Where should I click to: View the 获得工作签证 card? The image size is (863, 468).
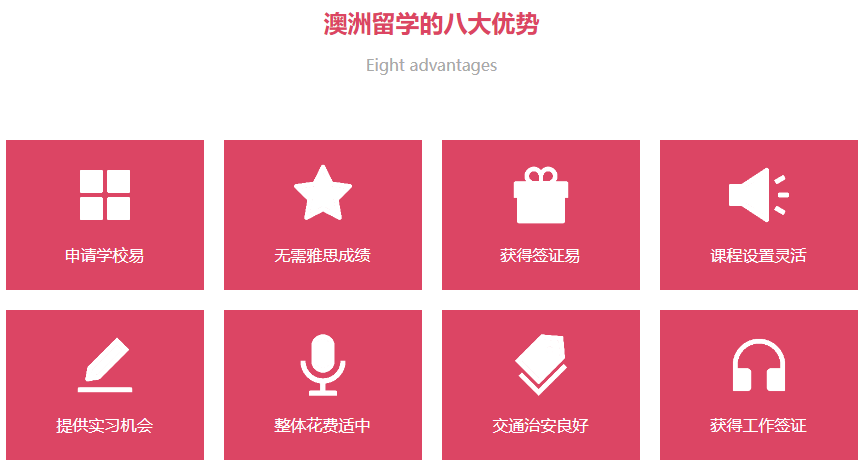click(x=759, y=385)
